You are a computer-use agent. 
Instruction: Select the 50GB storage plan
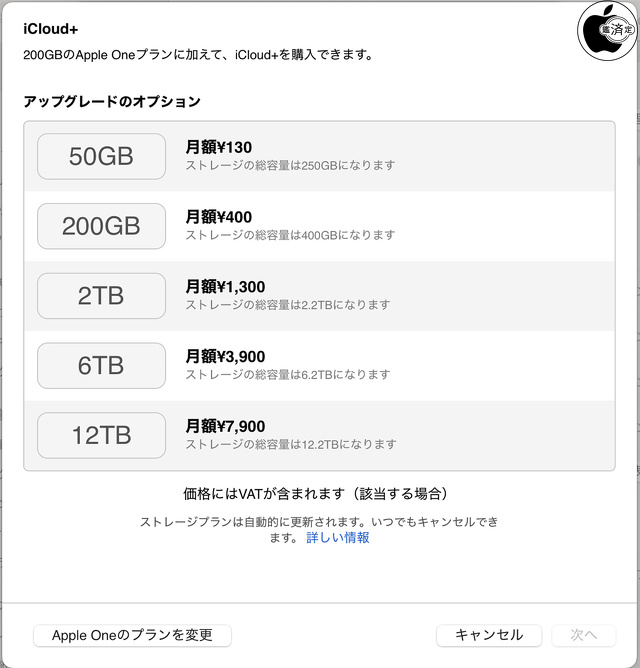point(101,156)
